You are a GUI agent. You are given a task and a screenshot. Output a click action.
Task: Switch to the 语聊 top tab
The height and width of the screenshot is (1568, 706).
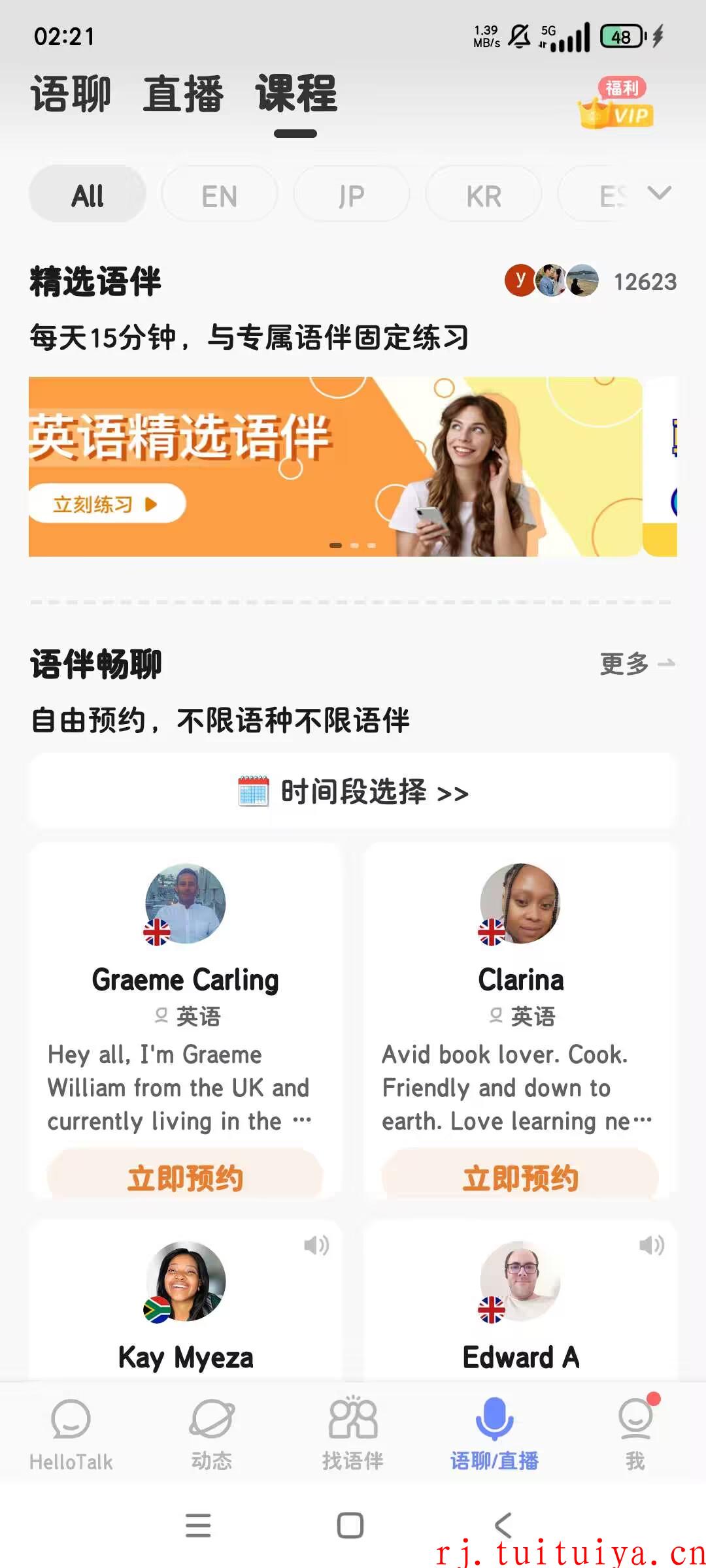click(71, 94)
